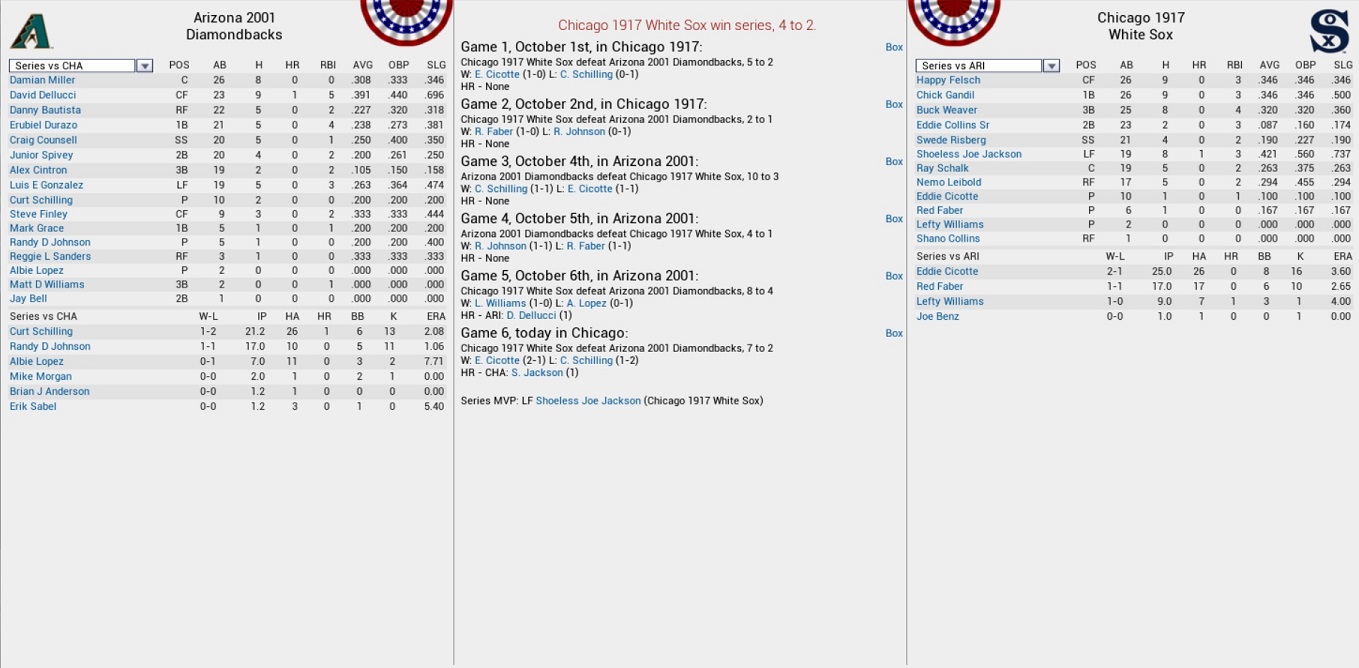1359x668 pixels.
Task: View Erik Sabel's pitching stats
Action: pyautogui.click(x=33, y=406)
